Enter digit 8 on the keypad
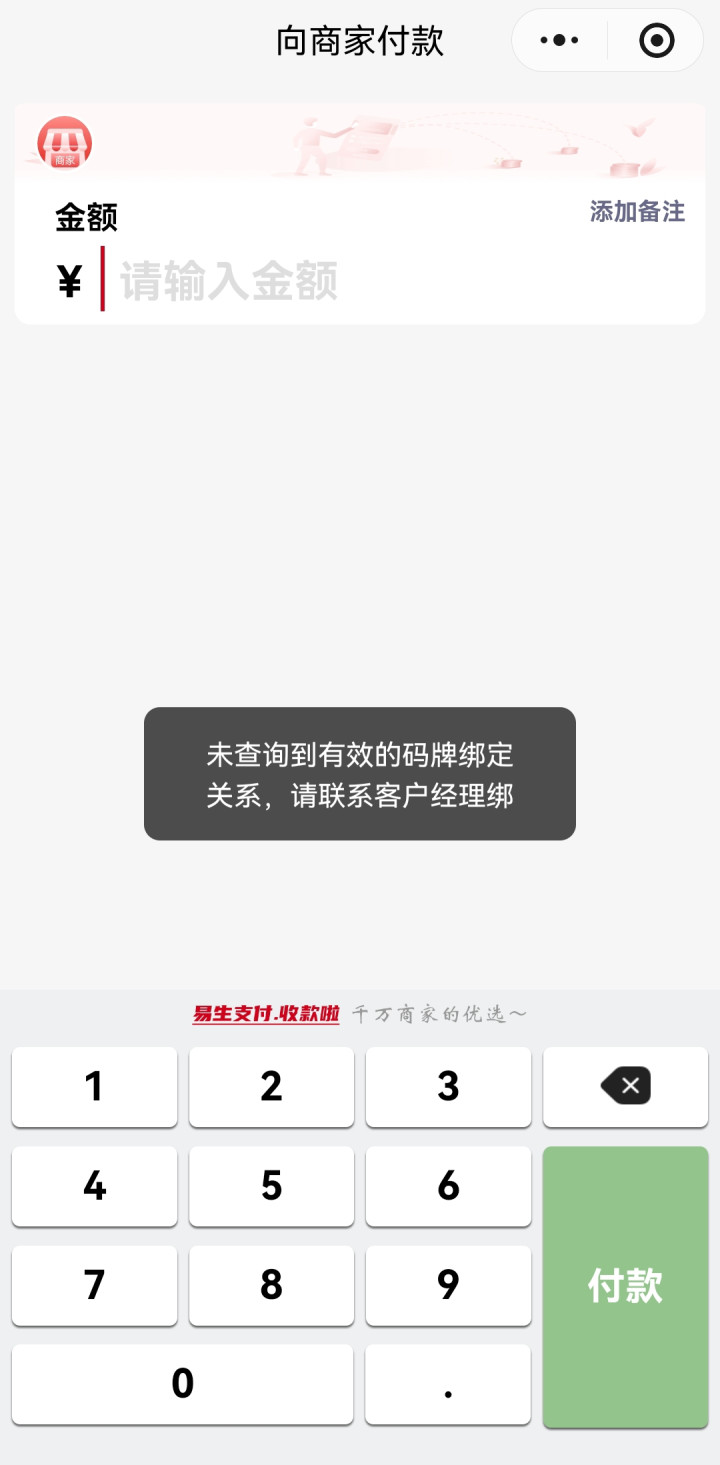This screenshot has height=1465, width=720. [x=271, y=1285]
